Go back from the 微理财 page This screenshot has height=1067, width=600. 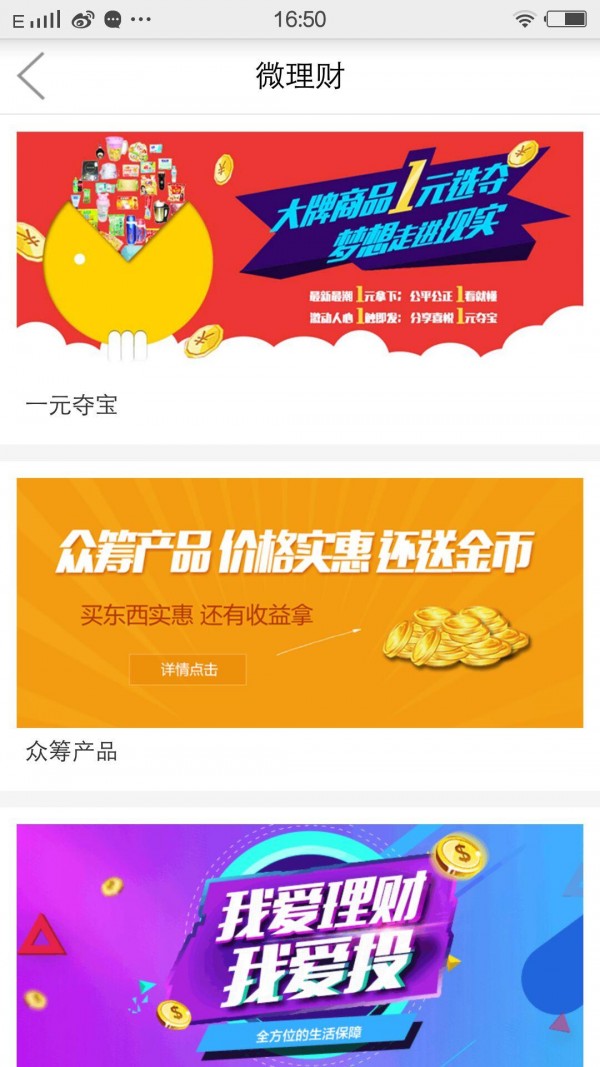coord(31,76)
